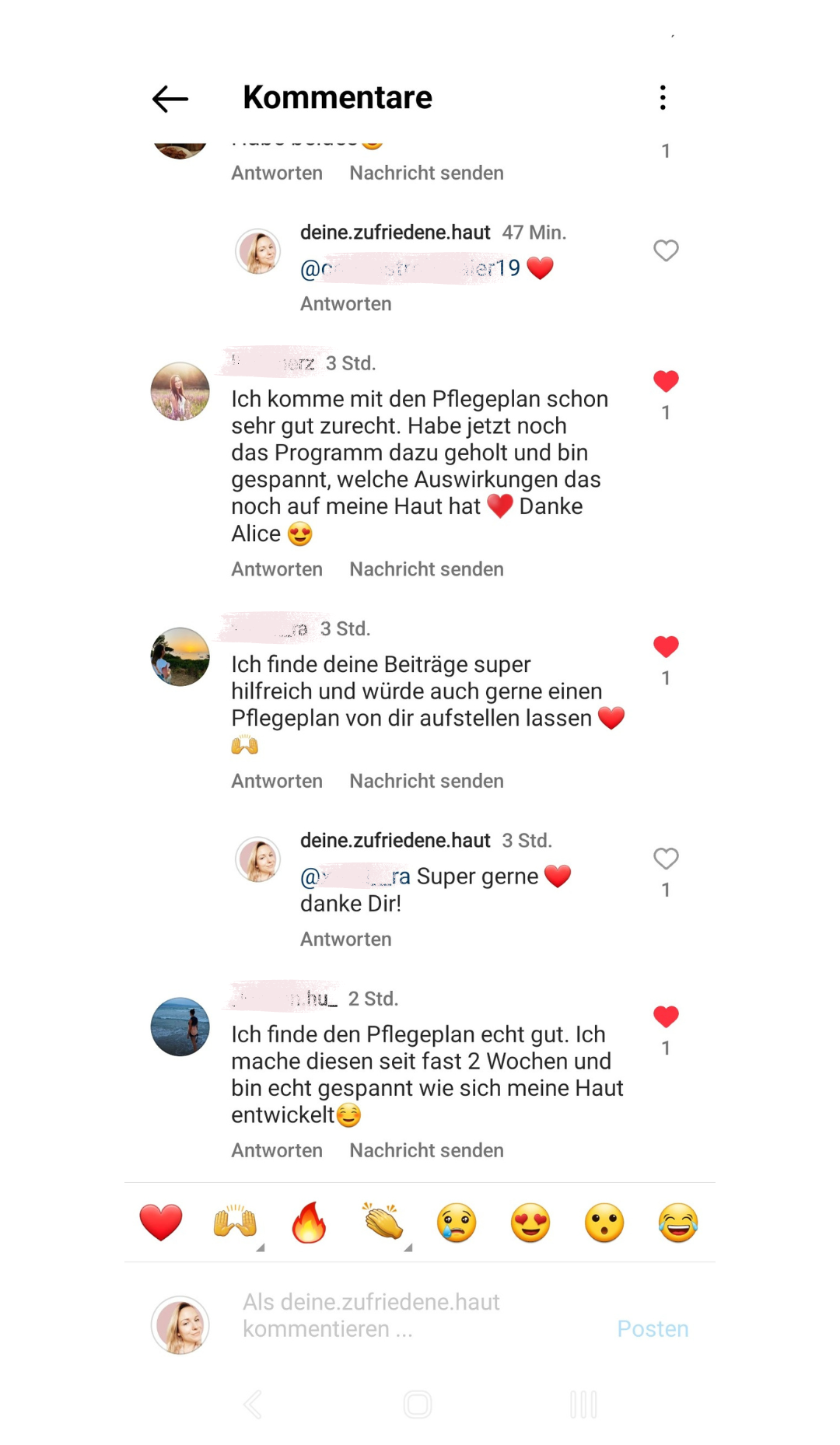Insert the crying-laughing emoji quick reaction

coord(677,1223)
